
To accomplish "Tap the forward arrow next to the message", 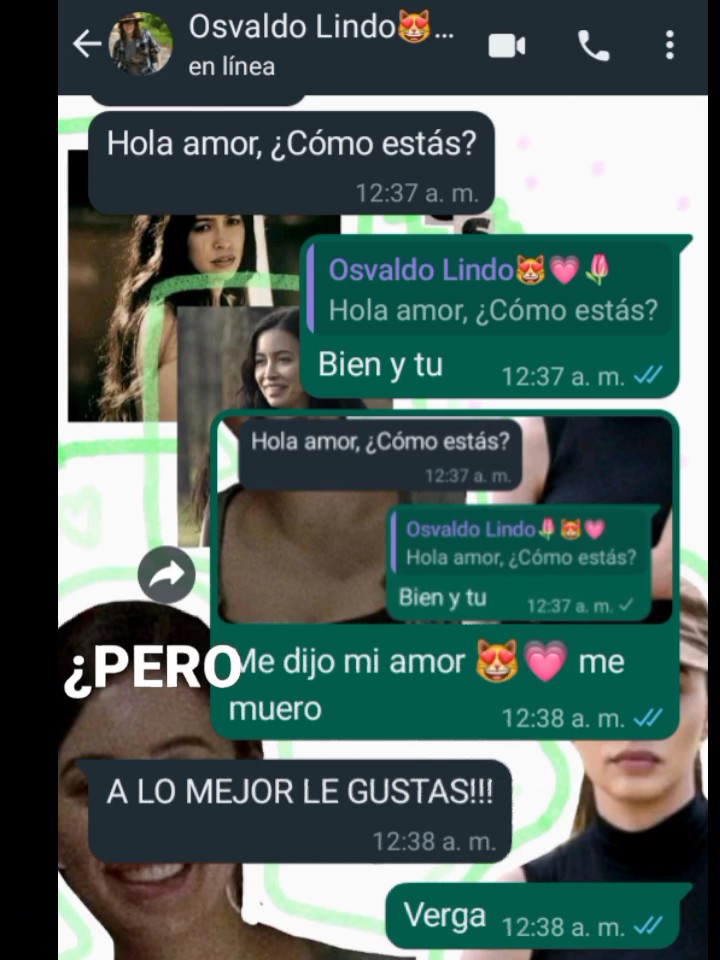I will [x=168, y=573].
